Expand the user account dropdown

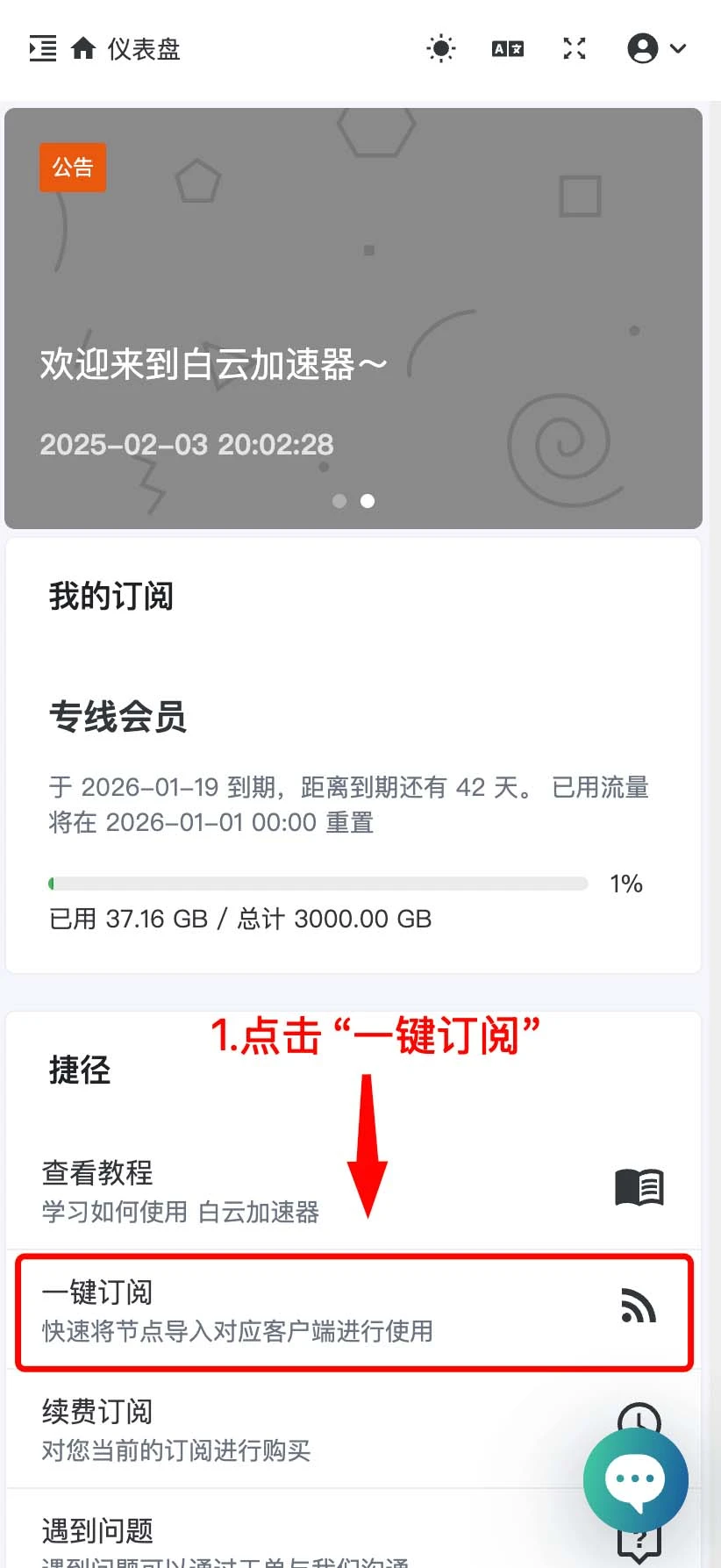coord(656,48)
